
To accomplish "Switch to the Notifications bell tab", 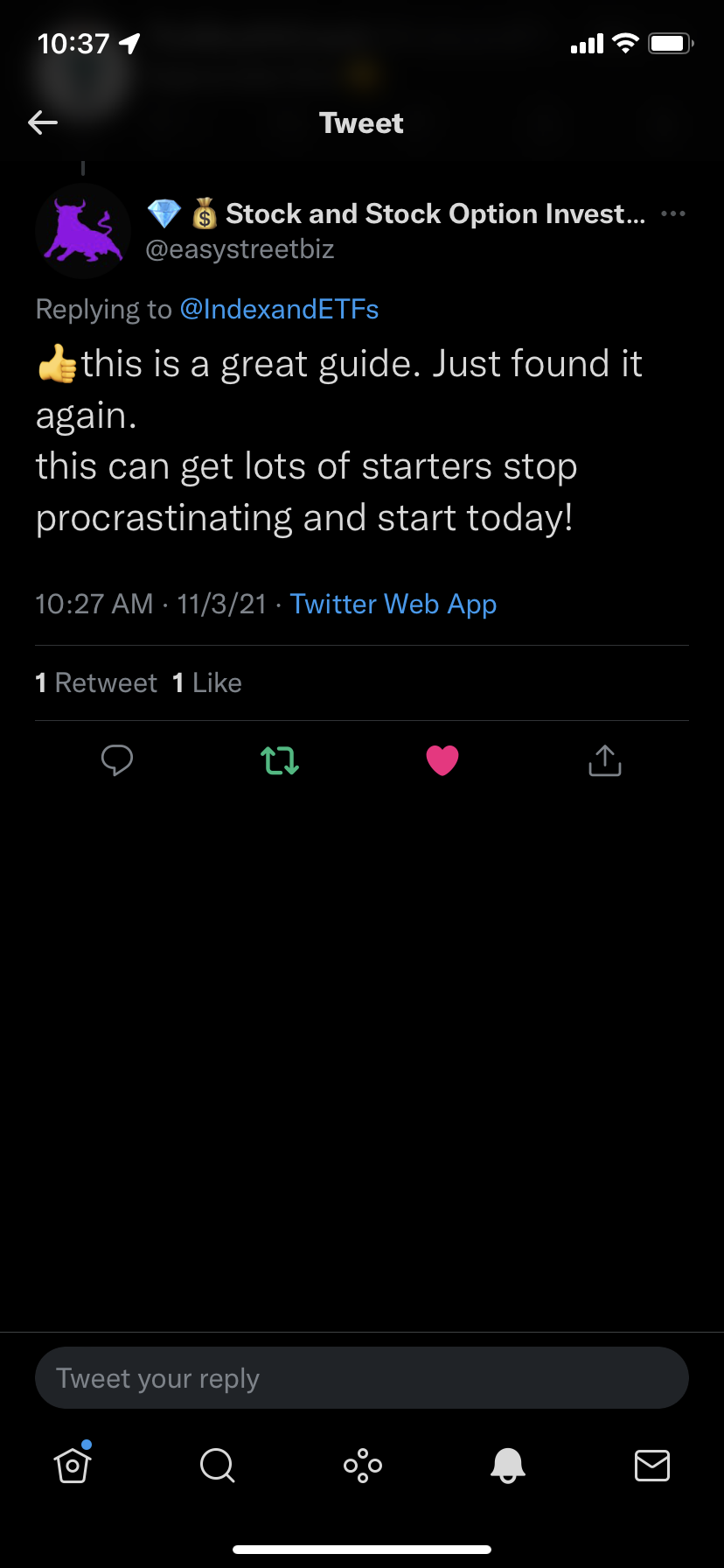I will (x=508, y=1465).
